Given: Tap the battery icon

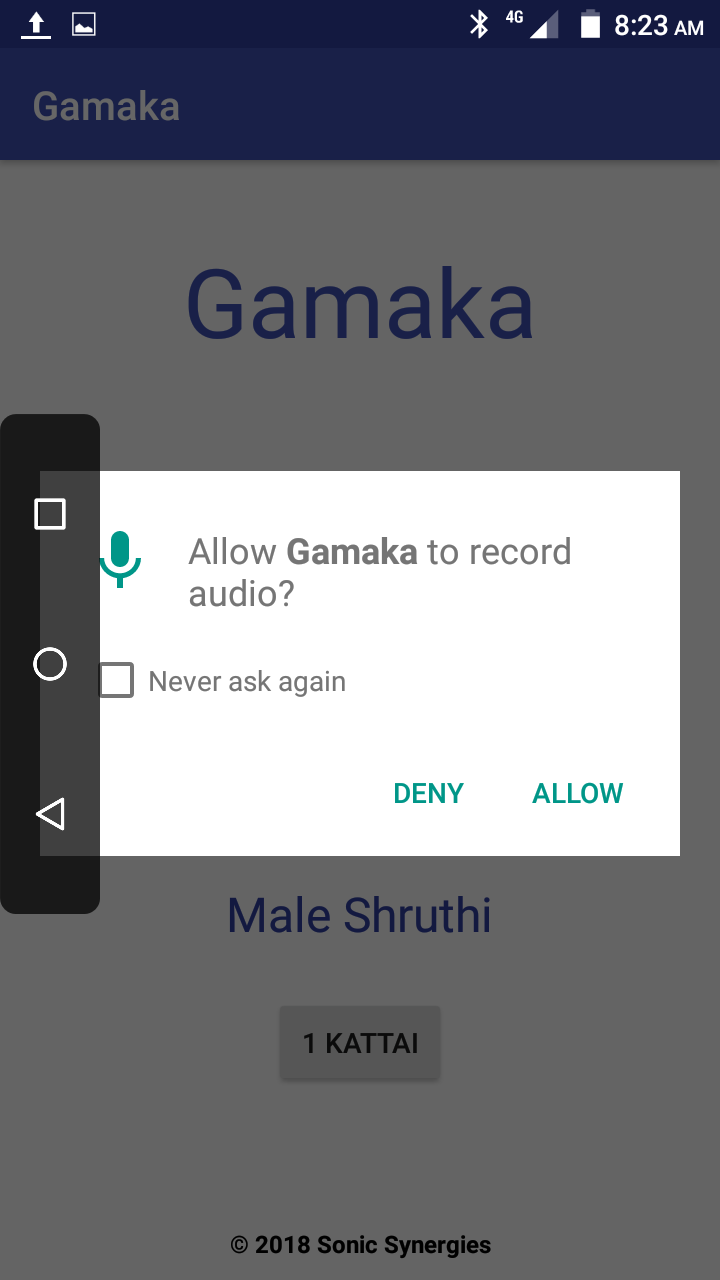Looking at the screenshot, I should click(588, 24).
